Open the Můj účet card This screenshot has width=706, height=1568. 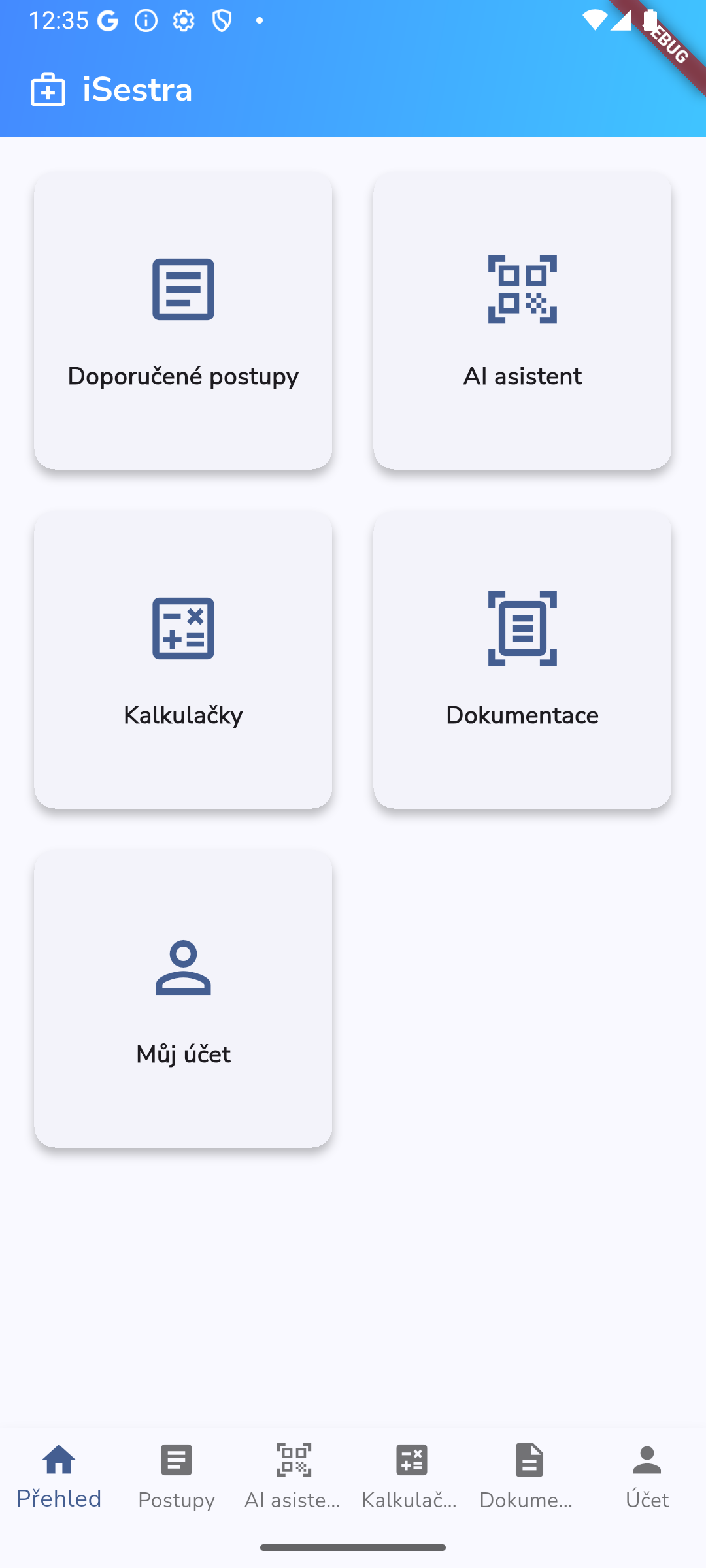[183, 999]
